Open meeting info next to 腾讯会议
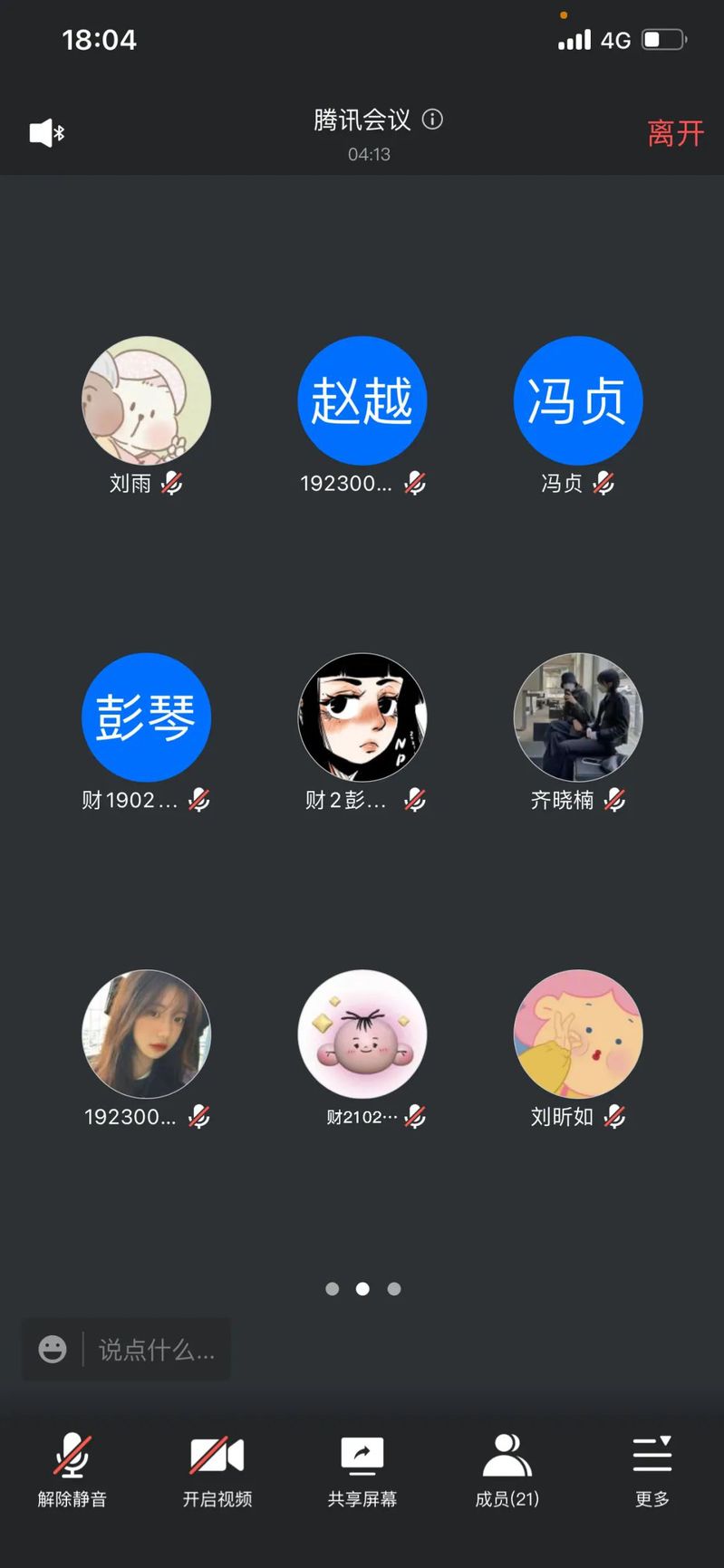 point(433,120)
